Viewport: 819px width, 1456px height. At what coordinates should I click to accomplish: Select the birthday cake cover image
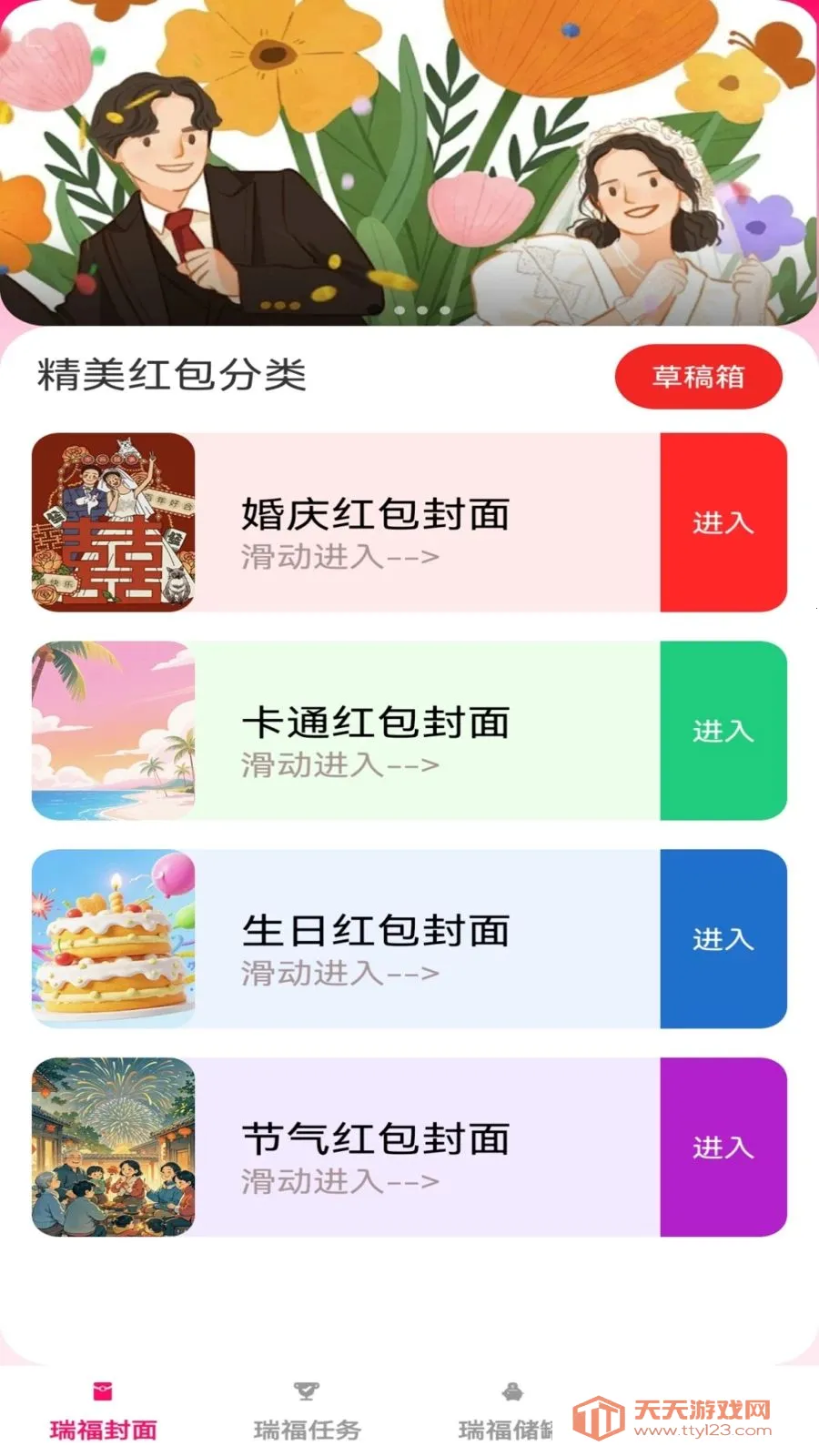111,939
